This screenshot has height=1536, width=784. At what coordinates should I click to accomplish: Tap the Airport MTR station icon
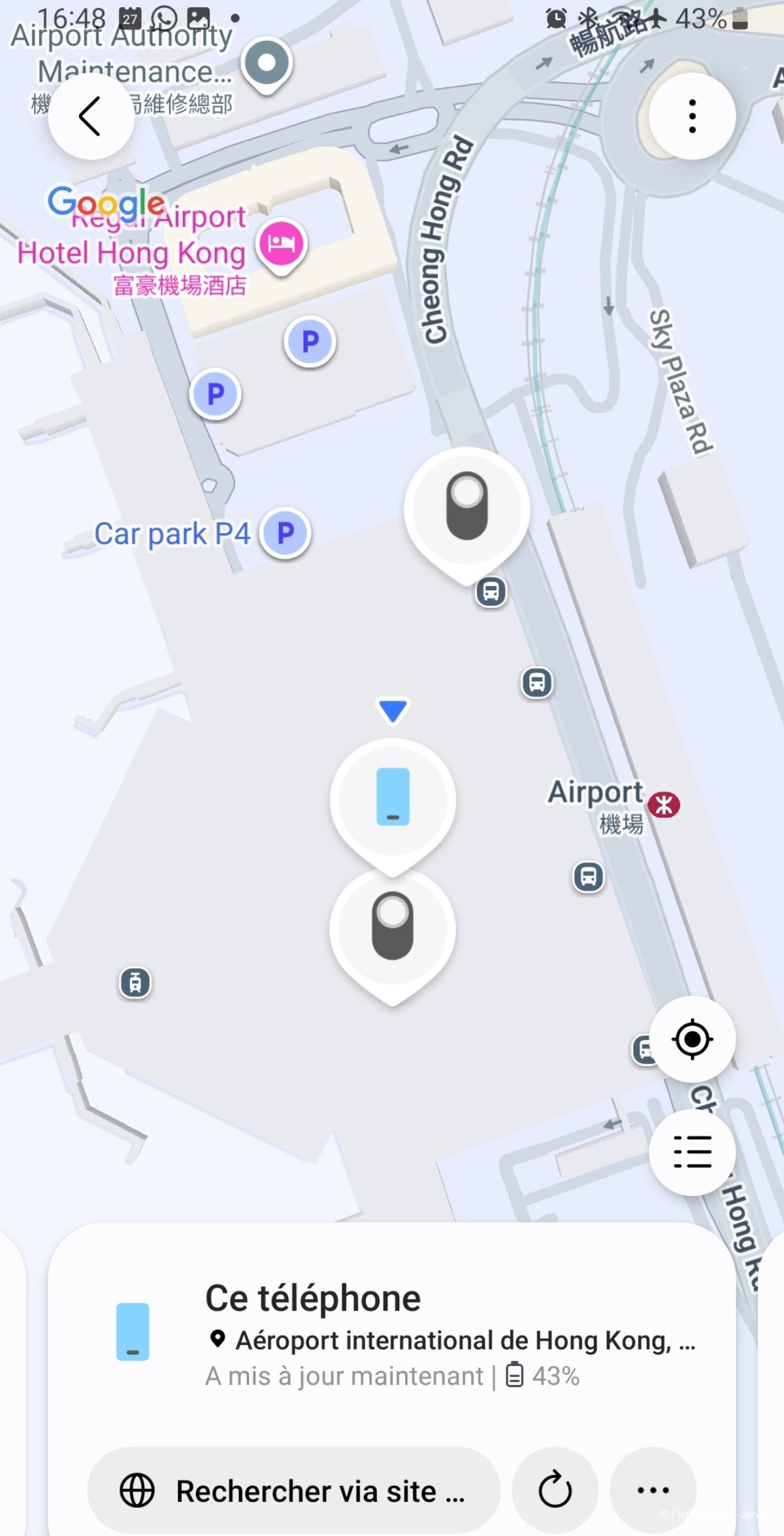point(664,805)
